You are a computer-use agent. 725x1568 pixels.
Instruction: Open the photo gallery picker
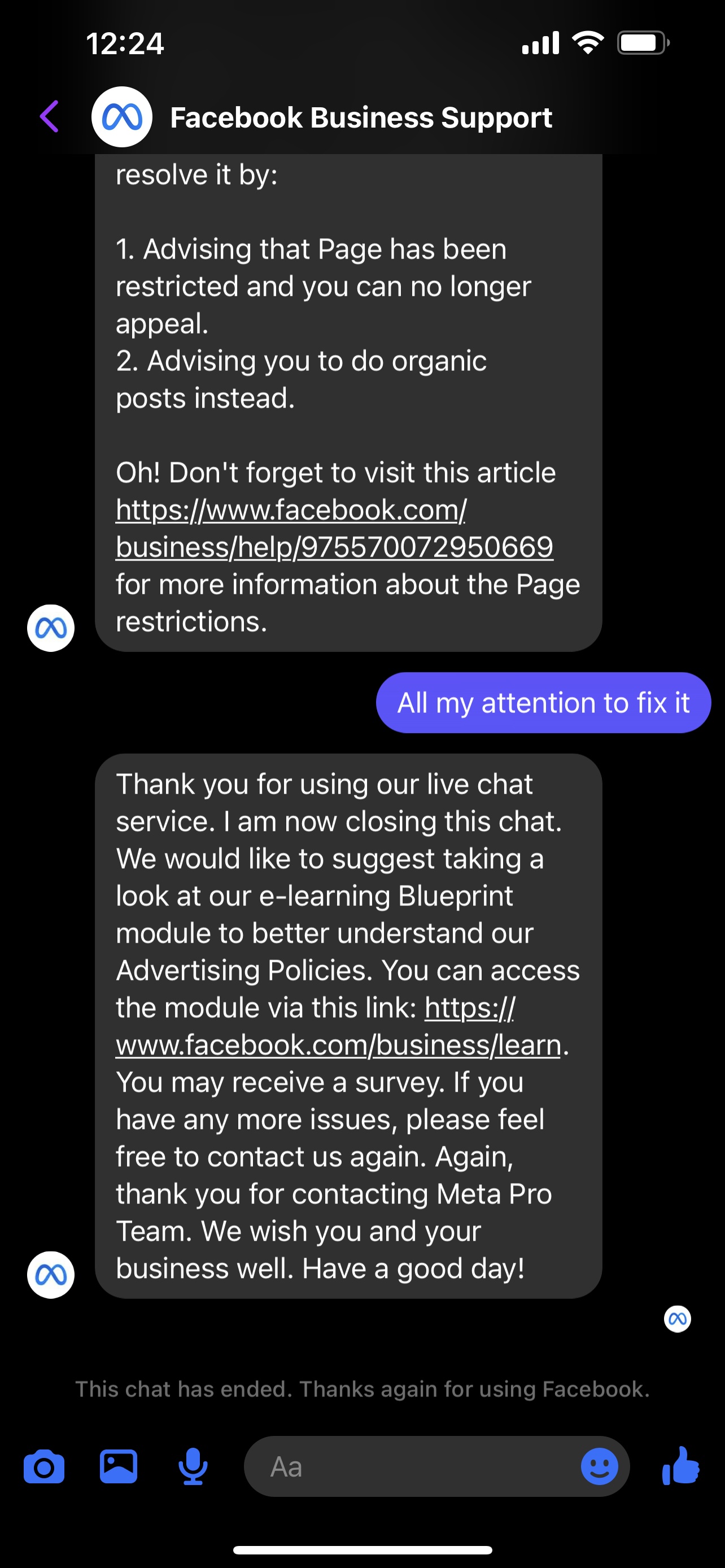pos(119,1466)
